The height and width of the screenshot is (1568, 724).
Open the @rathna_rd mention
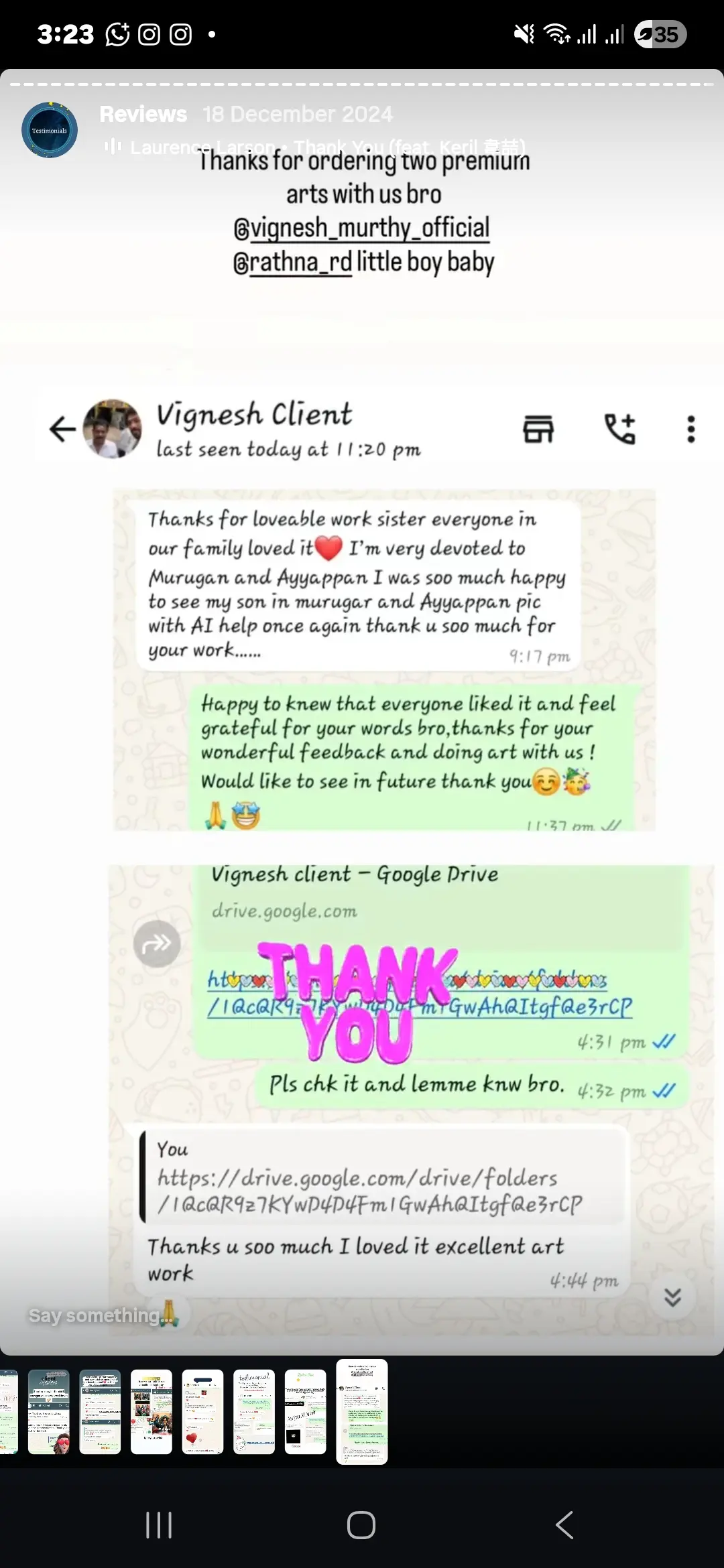point(292,263)
